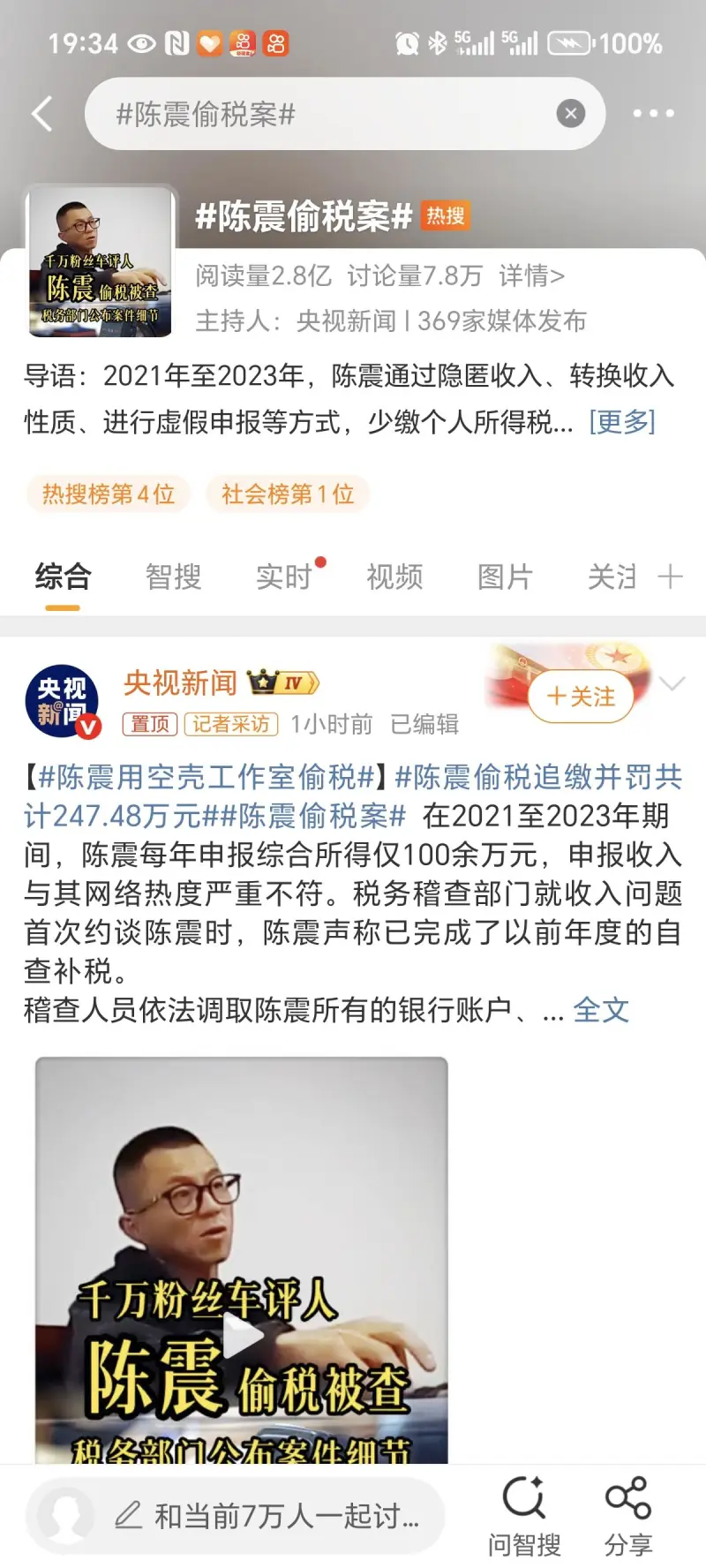Viewport: 706px width, 1568px height.
Task: Open topic 详情 link
Action: click(x=531, y=276)
